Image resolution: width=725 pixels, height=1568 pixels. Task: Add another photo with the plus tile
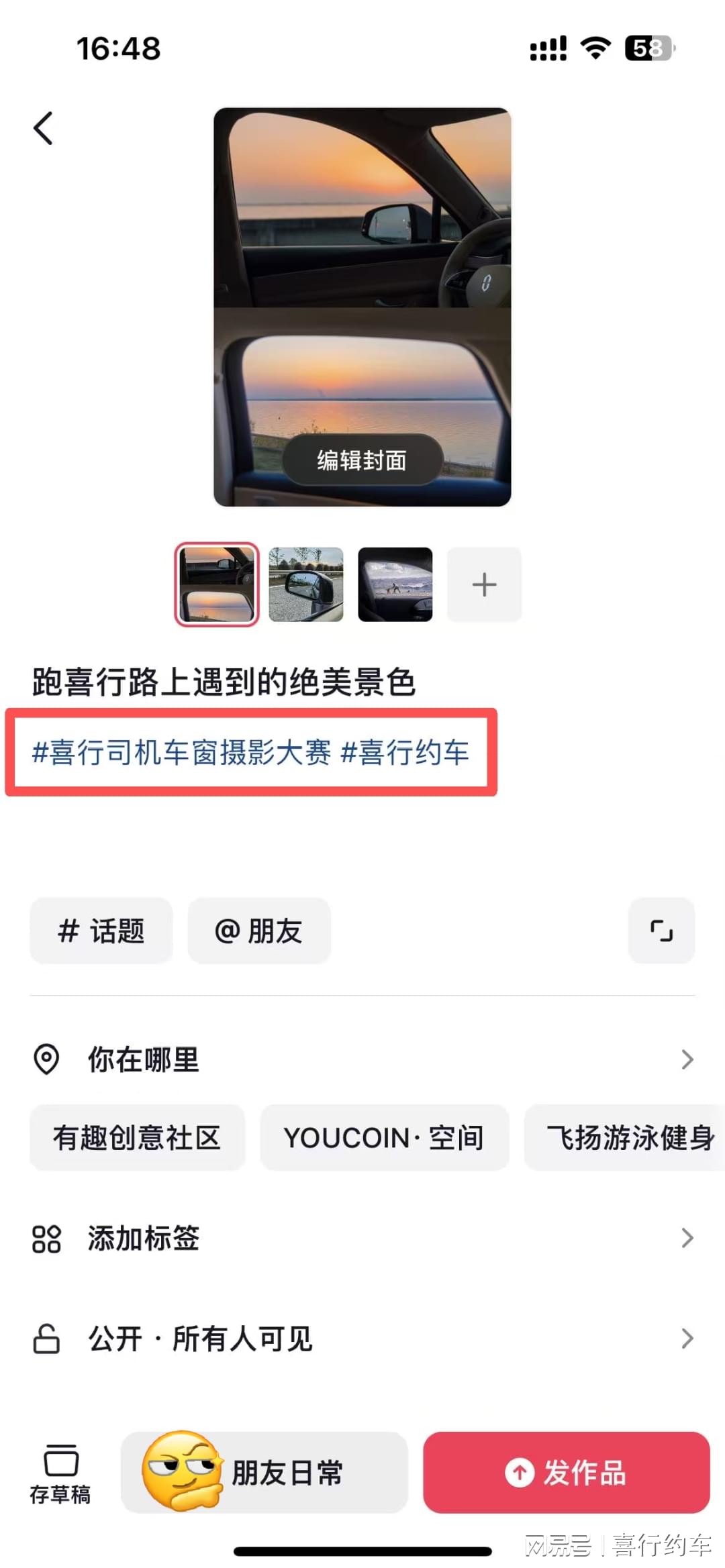coord(484,584)
